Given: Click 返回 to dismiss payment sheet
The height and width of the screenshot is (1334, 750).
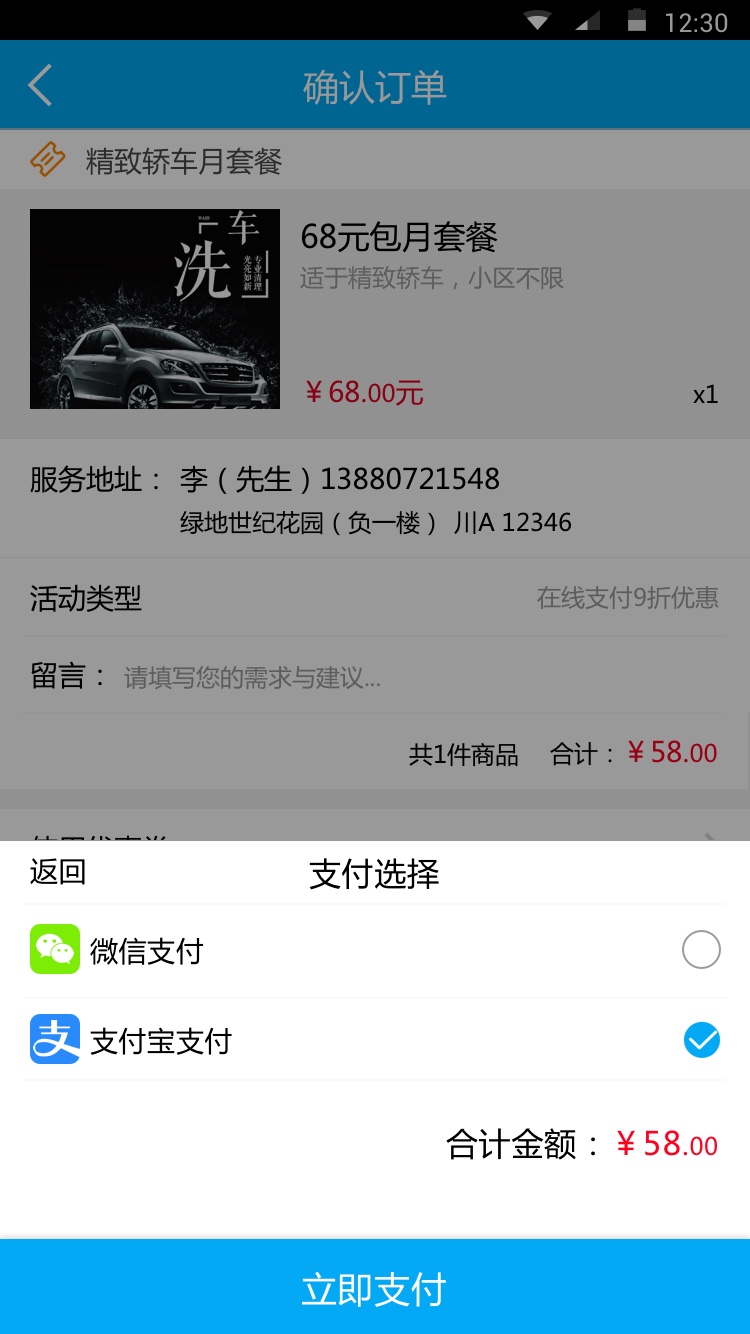Looking at the screenshot, I should point(55,873).
